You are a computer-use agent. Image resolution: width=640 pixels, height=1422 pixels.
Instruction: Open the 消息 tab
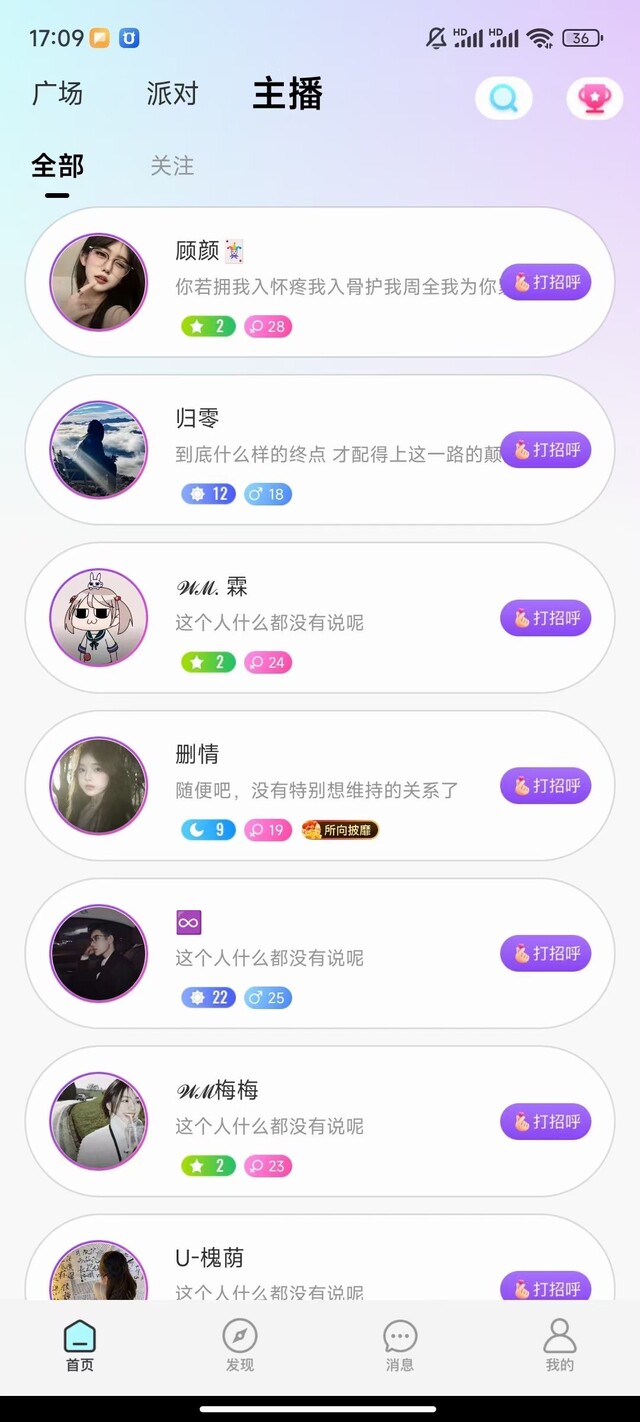point(400,1344)
